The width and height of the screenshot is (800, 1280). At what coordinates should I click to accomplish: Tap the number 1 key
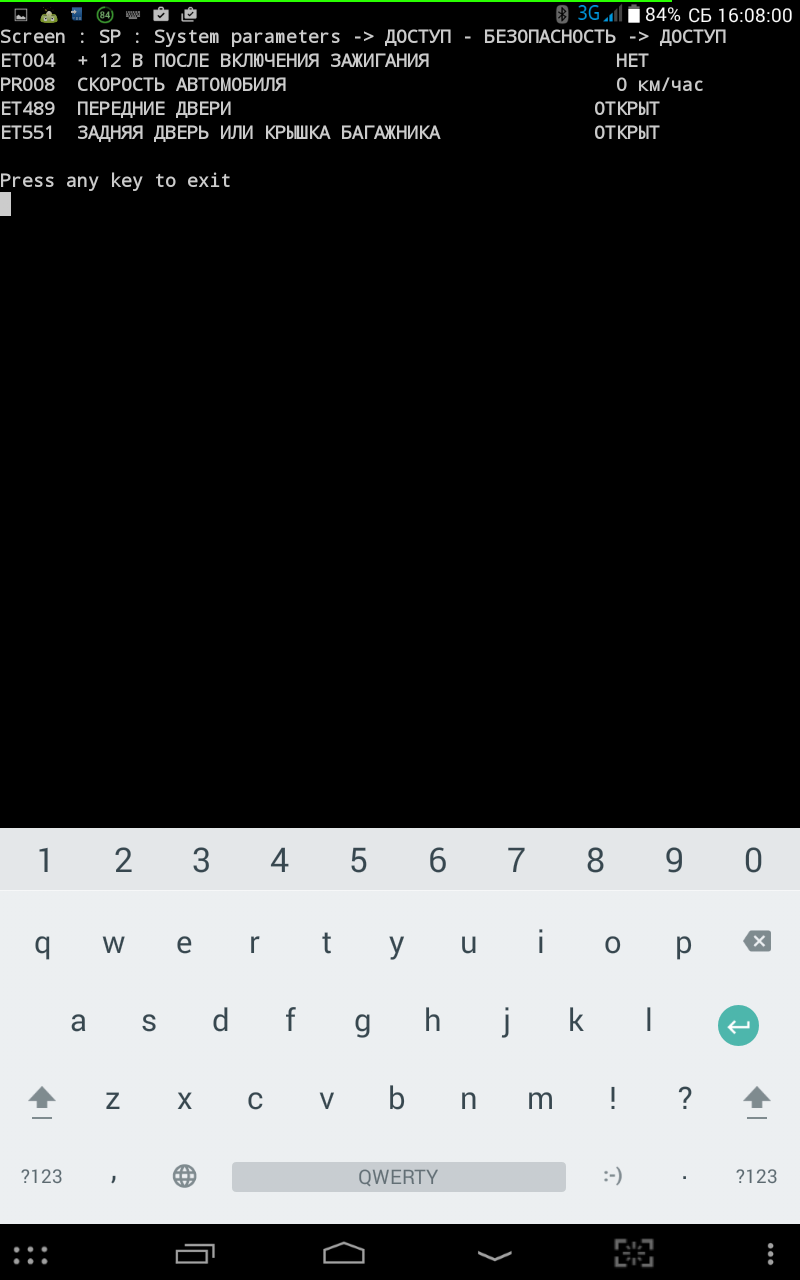click(44, 860)
